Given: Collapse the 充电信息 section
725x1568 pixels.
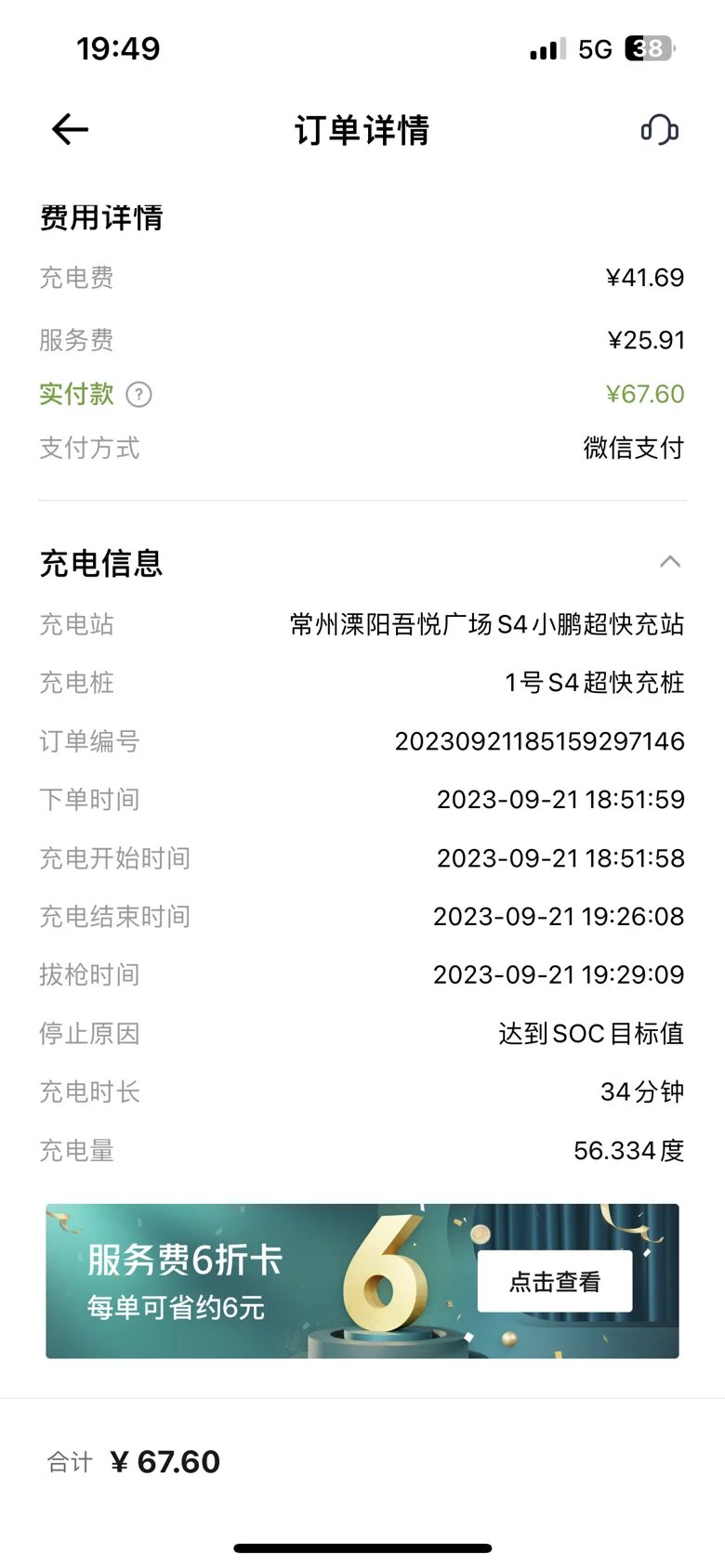Looking at the screenshot, I should [670, 562].
